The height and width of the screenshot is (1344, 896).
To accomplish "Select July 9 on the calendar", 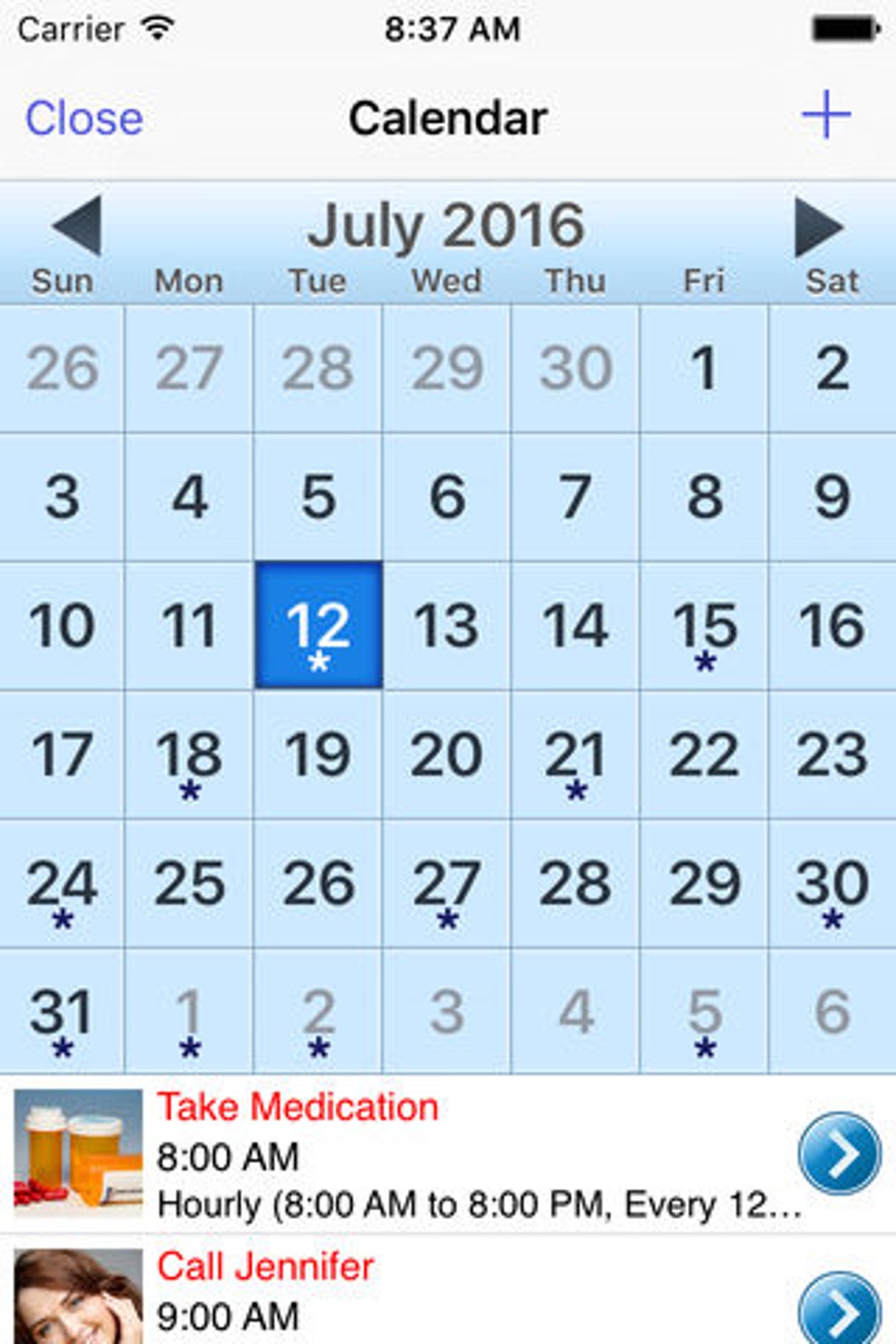I will [x=833, y=497].
